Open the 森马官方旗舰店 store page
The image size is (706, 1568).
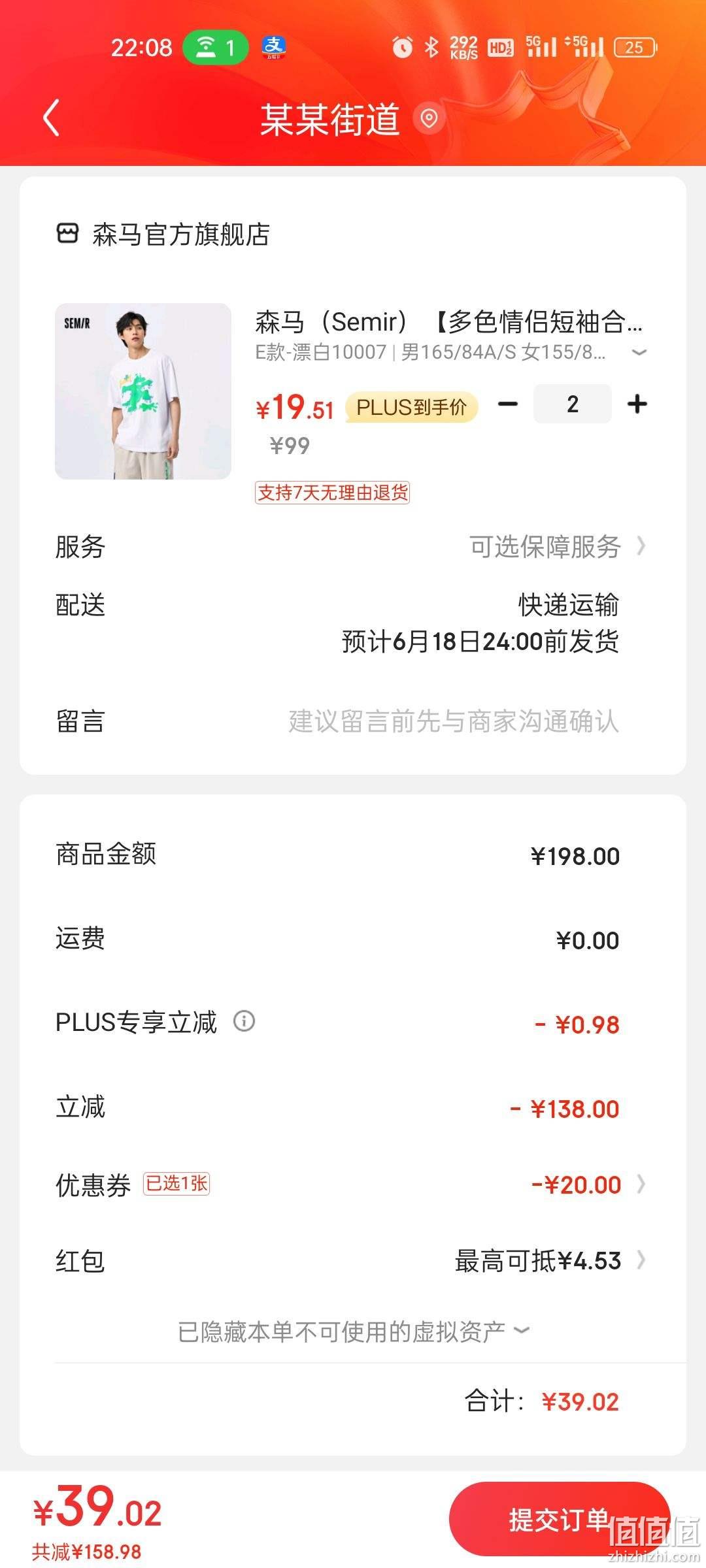[163, 234]
